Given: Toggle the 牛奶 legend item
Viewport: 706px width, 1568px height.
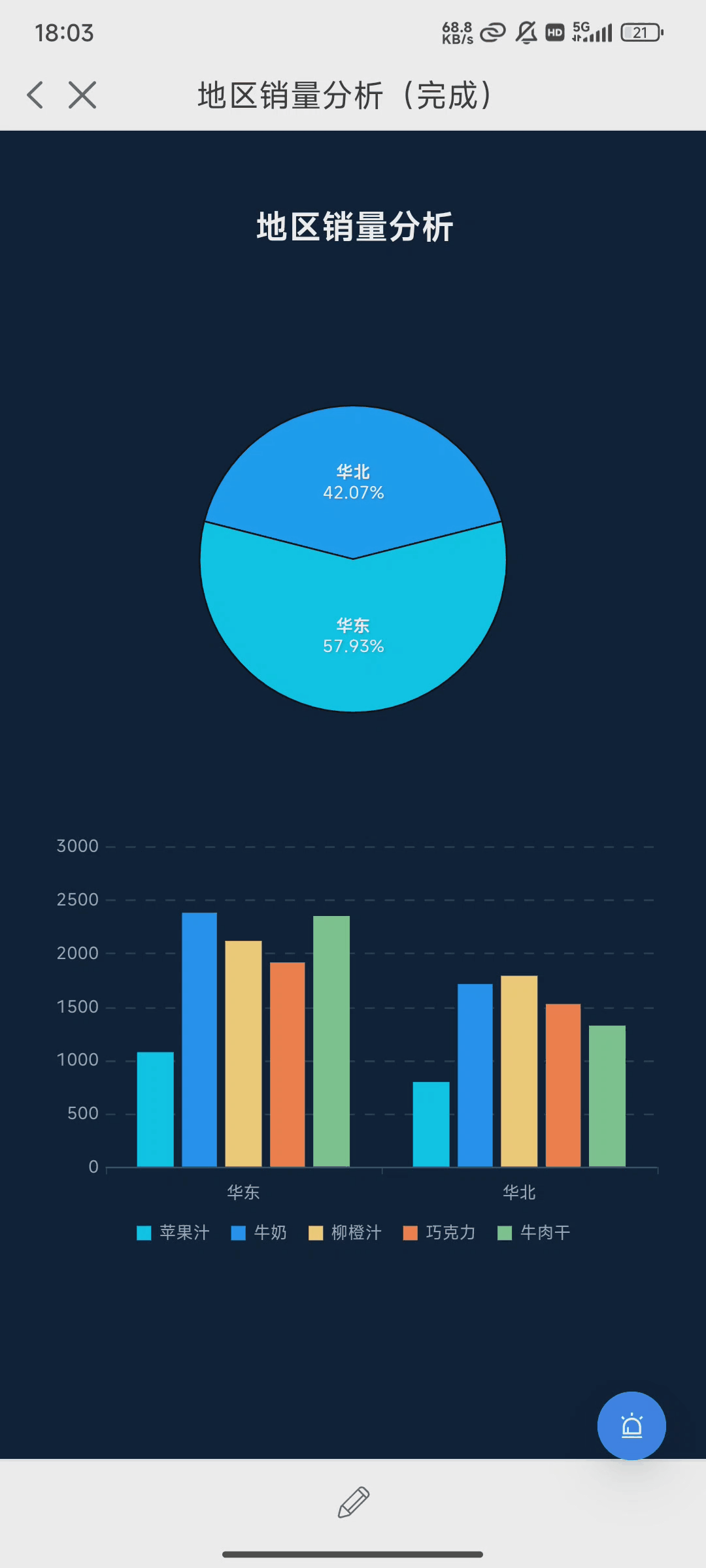Looking at the screenshot, I should click(x=260, y=1233).
